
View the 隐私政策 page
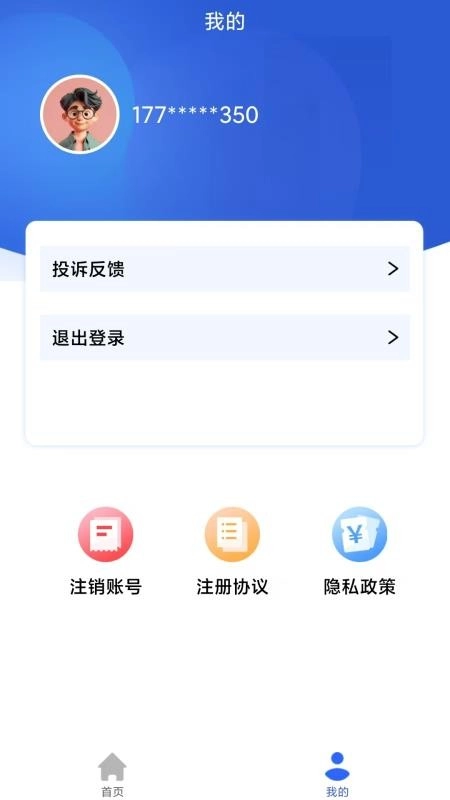click(360, 551)
